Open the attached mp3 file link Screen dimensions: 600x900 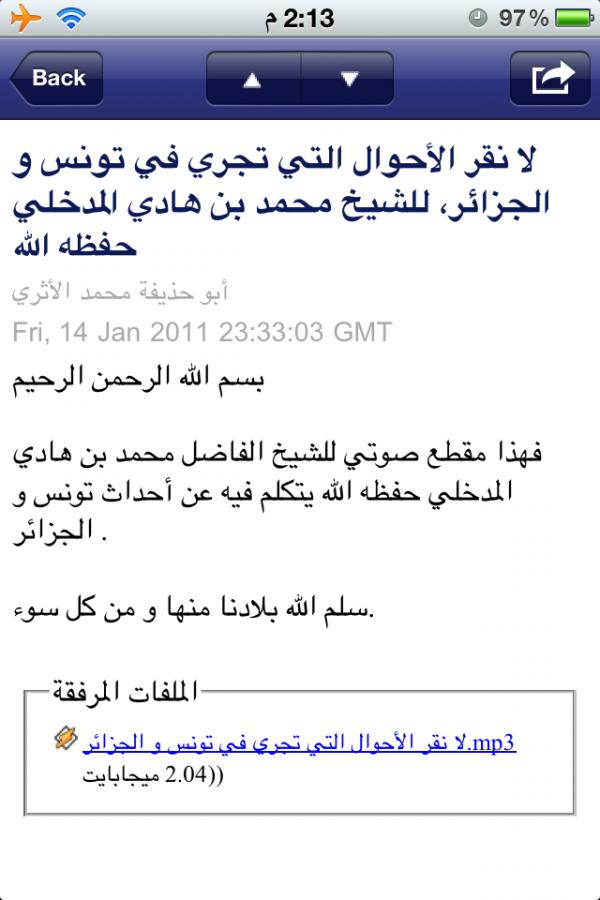point(299,743)
